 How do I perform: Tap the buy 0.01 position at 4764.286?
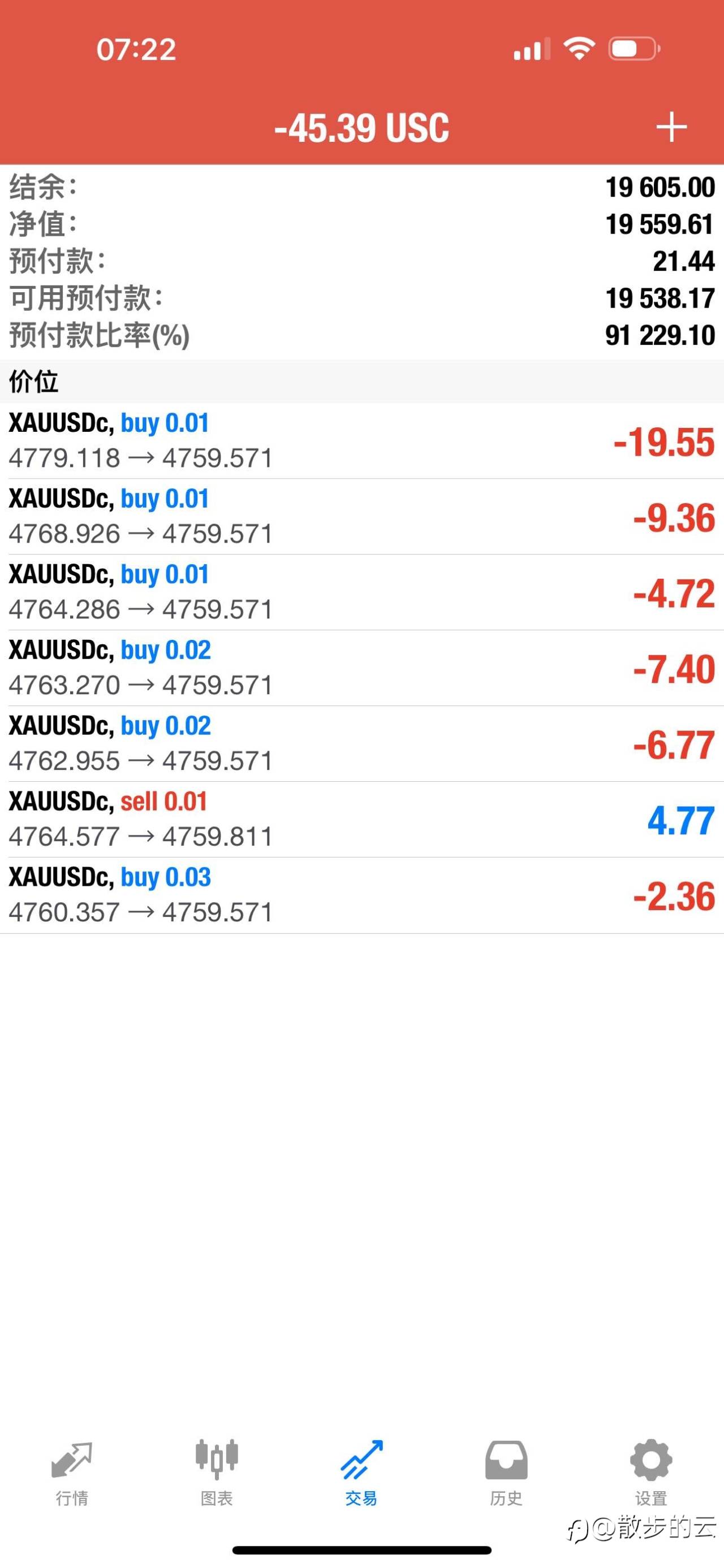pos(361,592)
